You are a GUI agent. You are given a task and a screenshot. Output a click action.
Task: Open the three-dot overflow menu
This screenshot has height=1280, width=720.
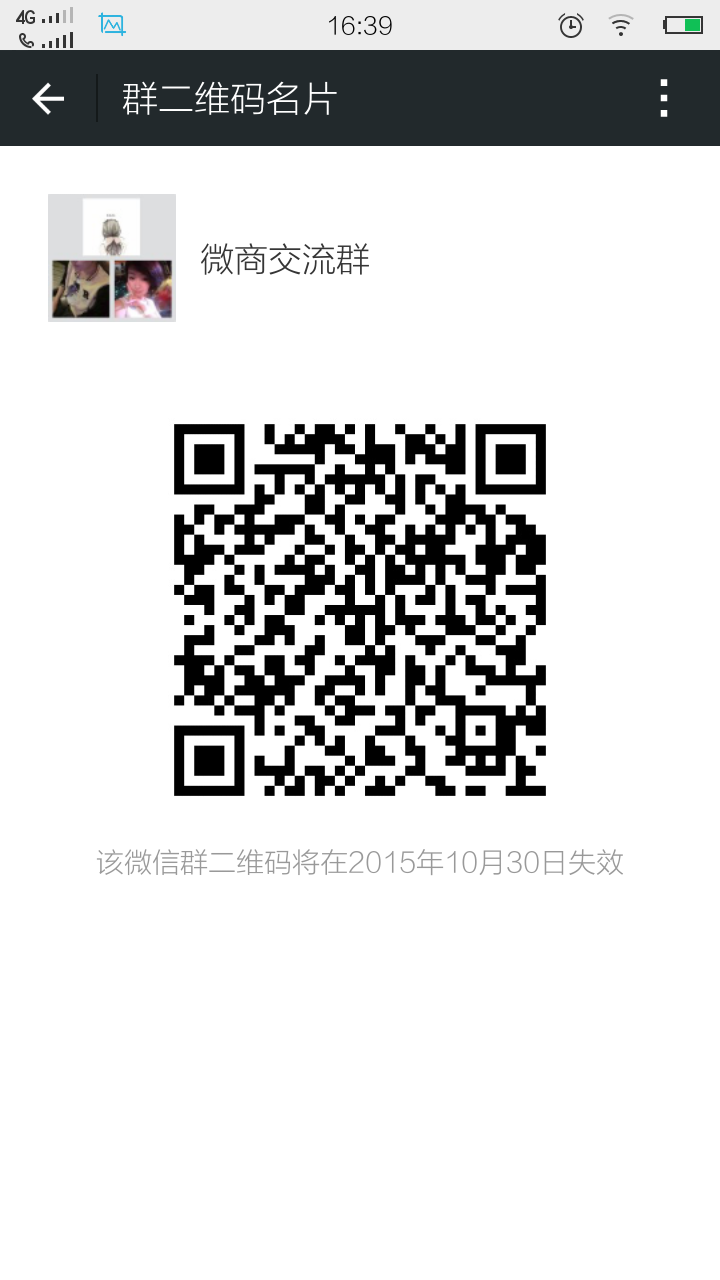point(664,98)
